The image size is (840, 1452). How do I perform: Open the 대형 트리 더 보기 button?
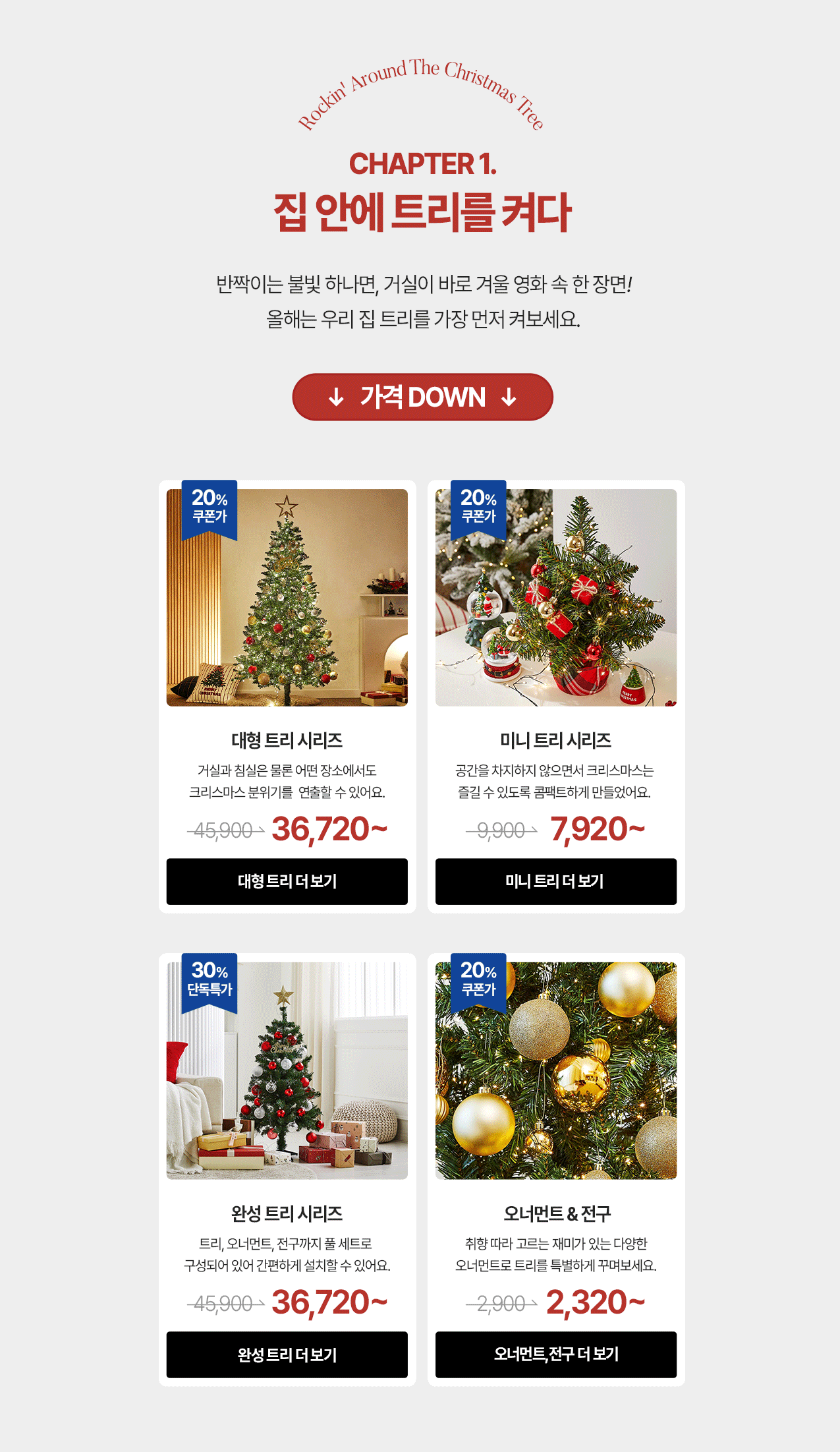[x=287, y=881]
